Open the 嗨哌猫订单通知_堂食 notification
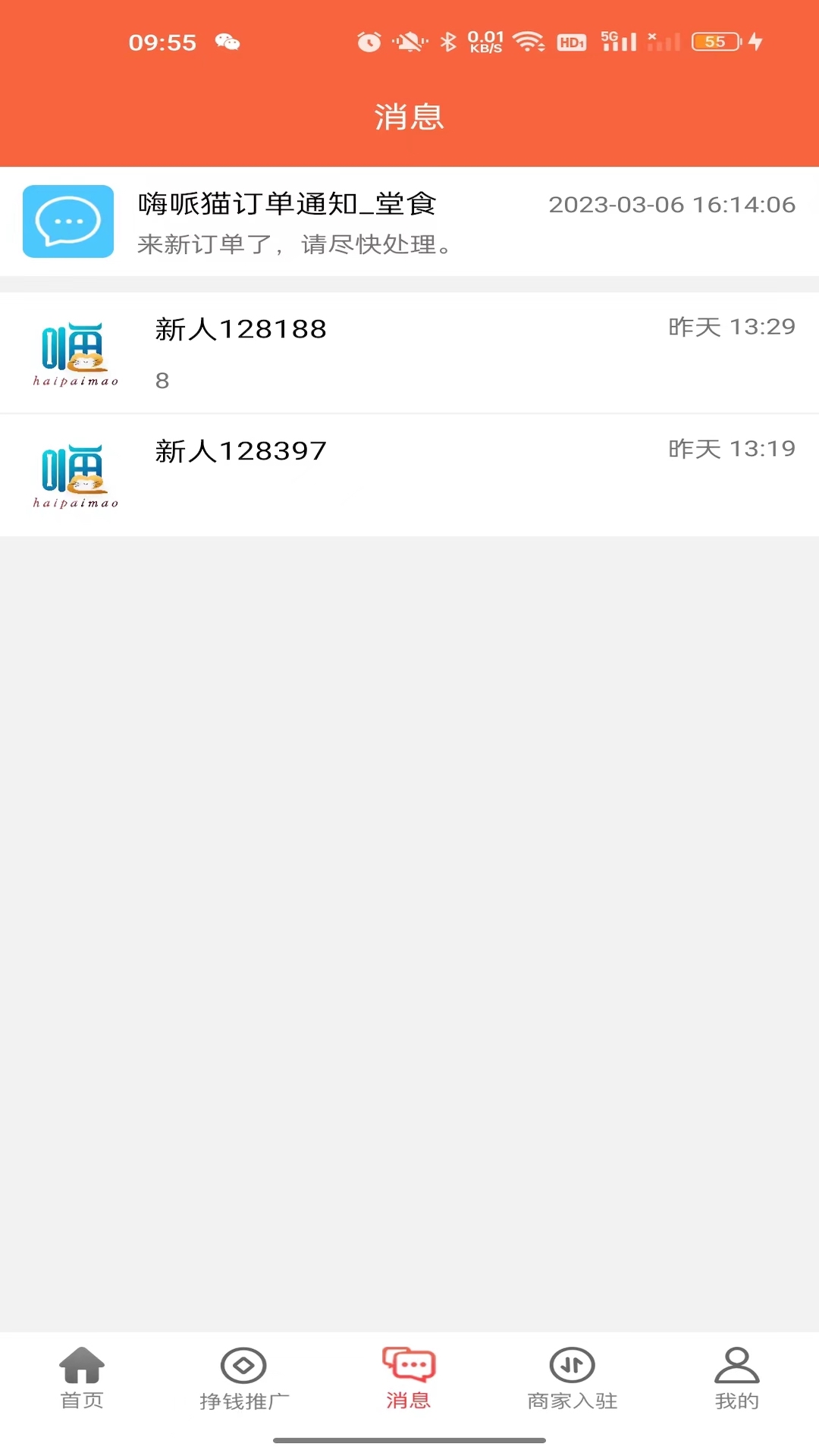This screenshot has height=1456, width=819. [x=409, y=221]
